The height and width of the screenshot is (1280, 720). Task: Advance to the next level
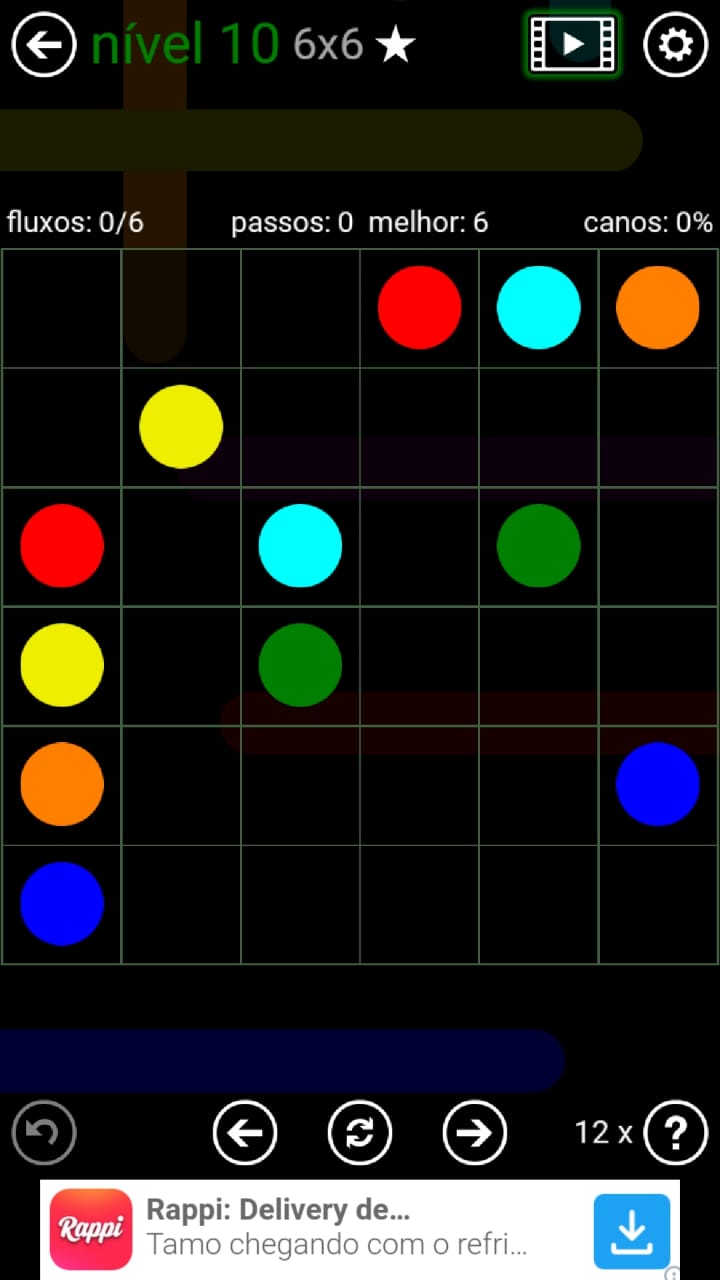(474, 1132)
